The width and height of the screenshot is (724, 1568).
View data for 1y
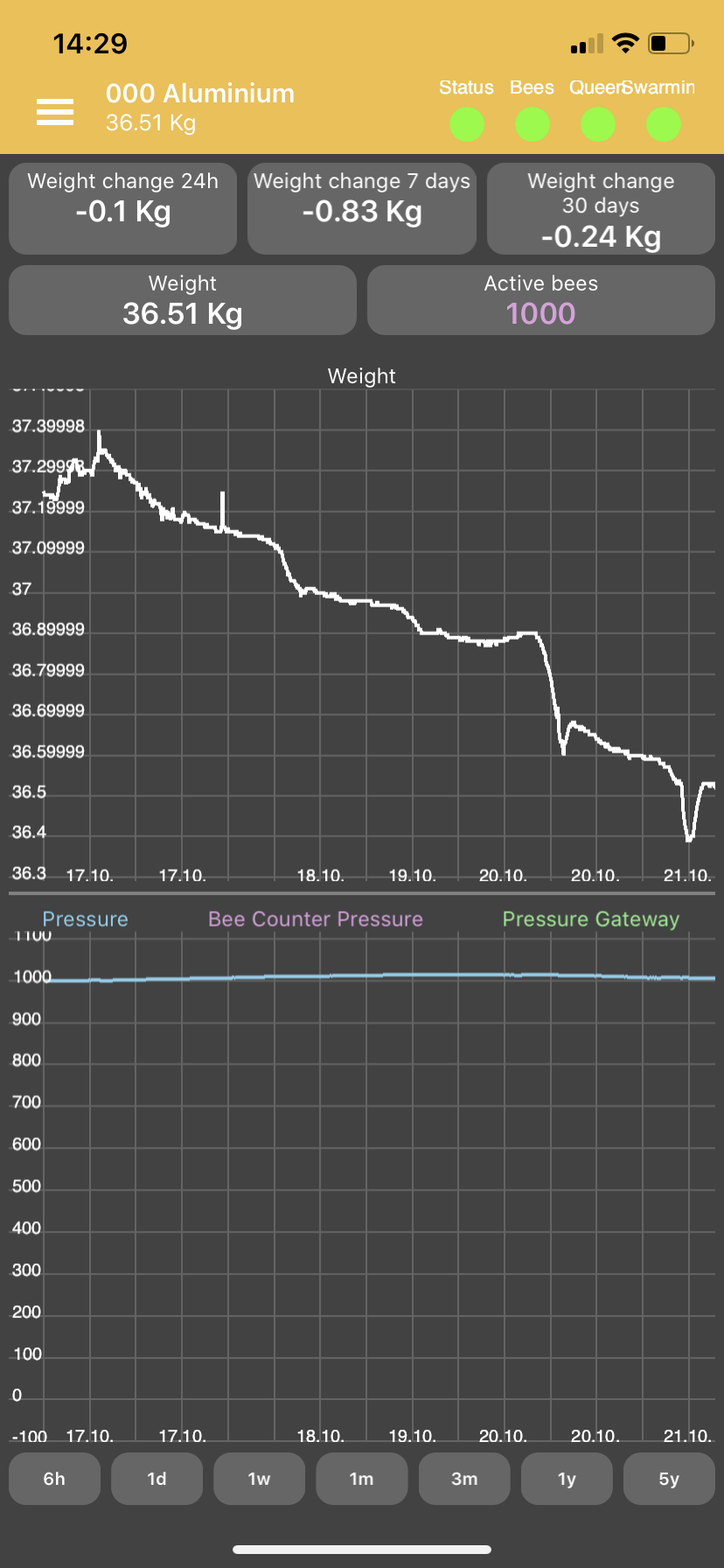point(567,1479)
